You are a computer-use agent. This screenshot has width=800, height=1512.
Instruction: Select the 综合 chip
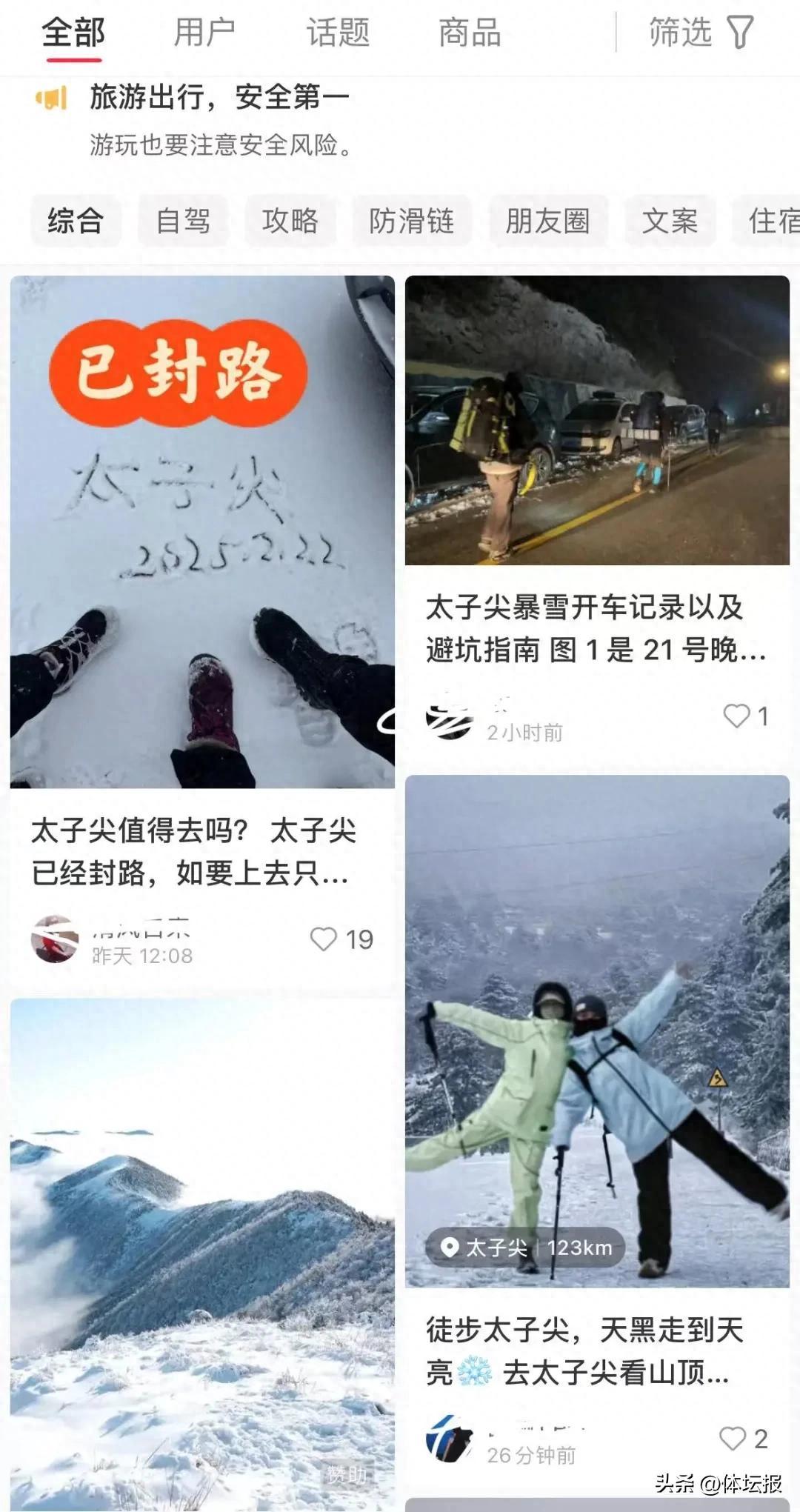tap(75, 221)
